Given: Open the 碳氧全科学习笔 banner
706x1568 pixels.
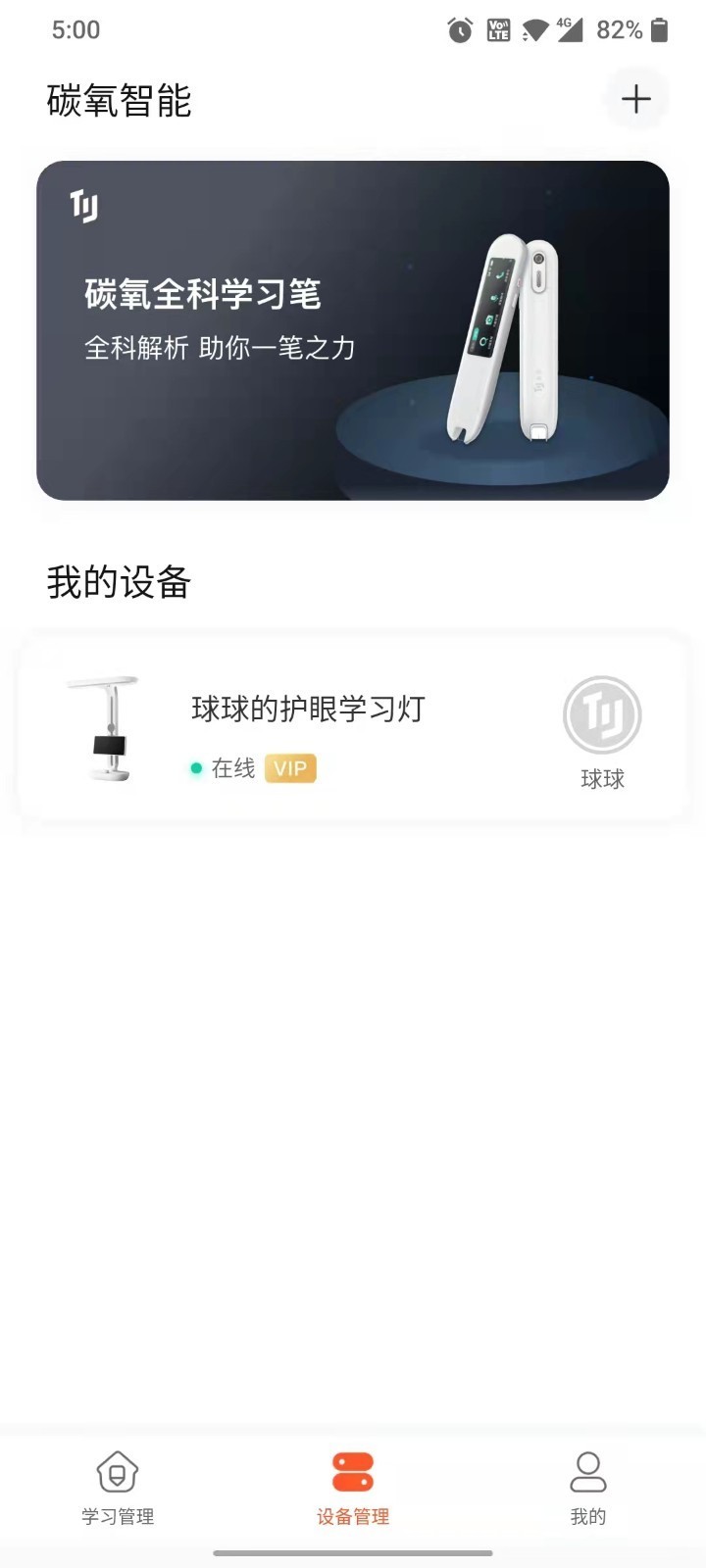Looking at the screenshot, I should click(353, 330).
